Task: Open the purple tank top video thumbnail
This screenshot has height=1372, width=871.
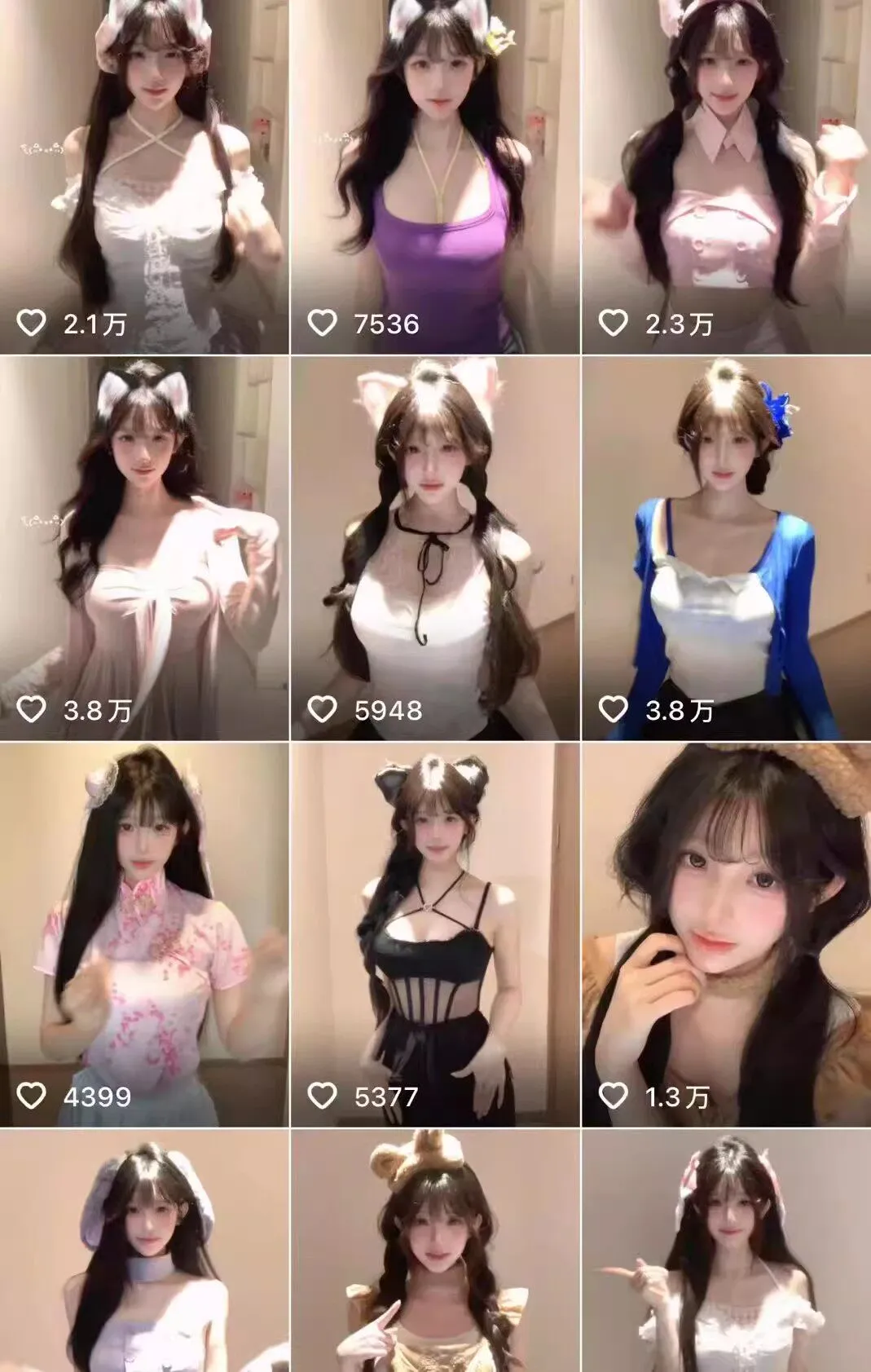Action: [435, 163]
